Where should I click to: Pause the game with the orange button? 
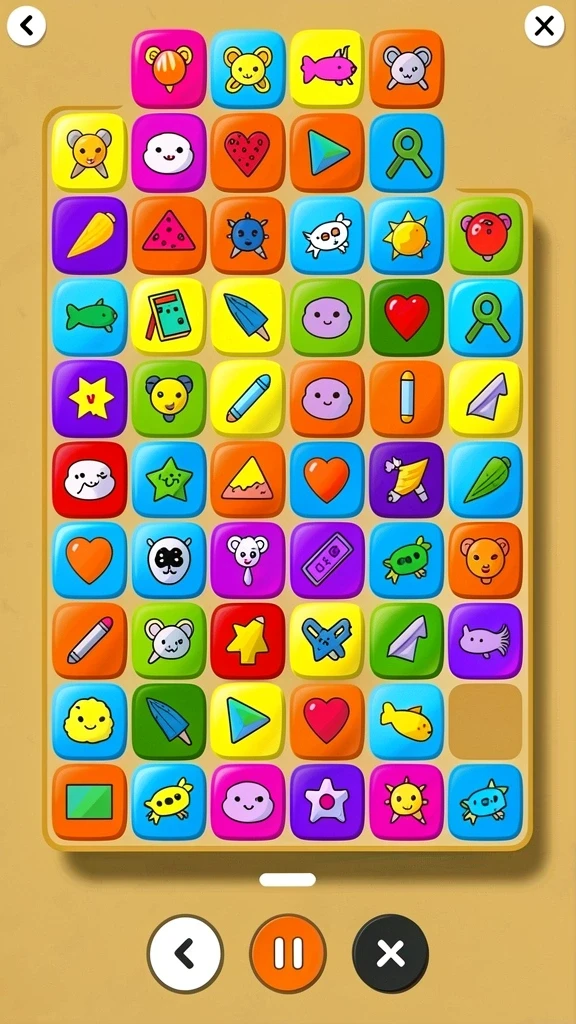pos(288,954)
